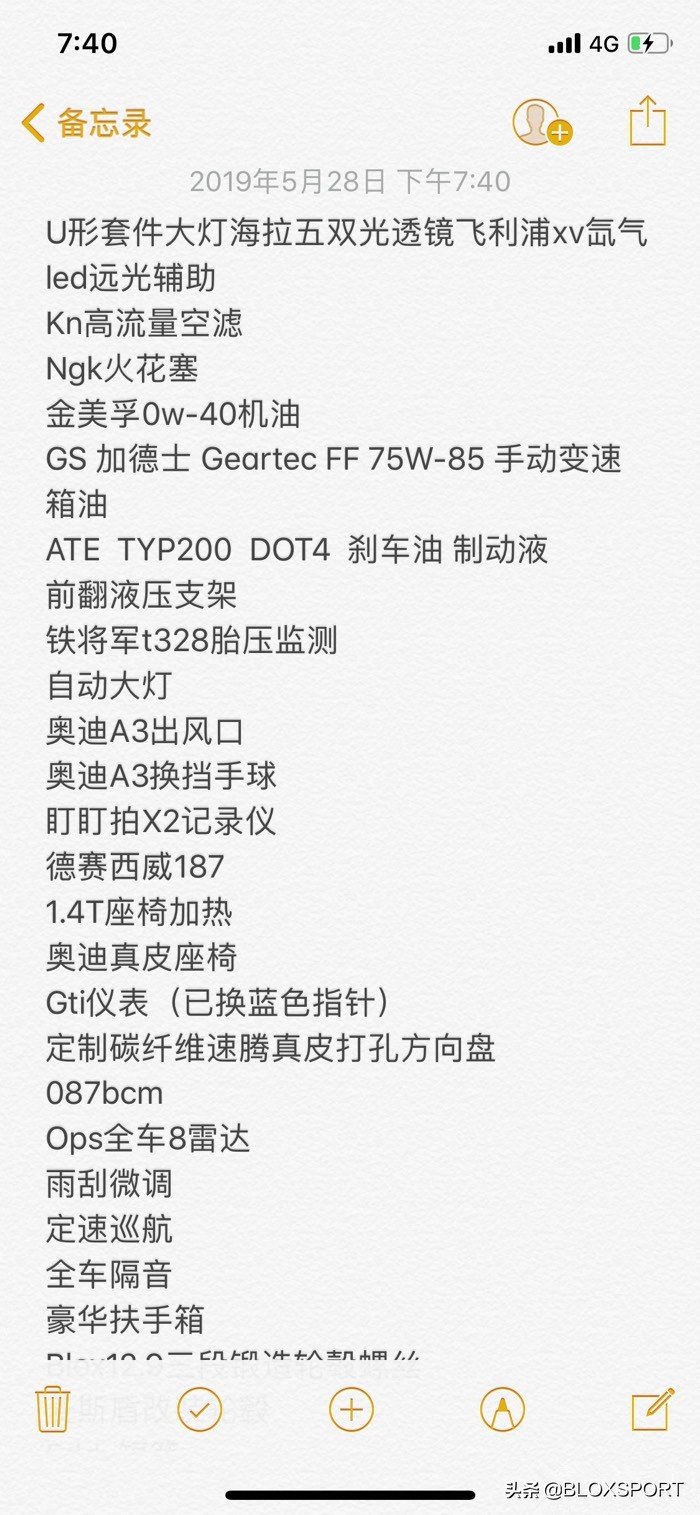
Task: Open the share sheet icon
Action: pos(648,121)
